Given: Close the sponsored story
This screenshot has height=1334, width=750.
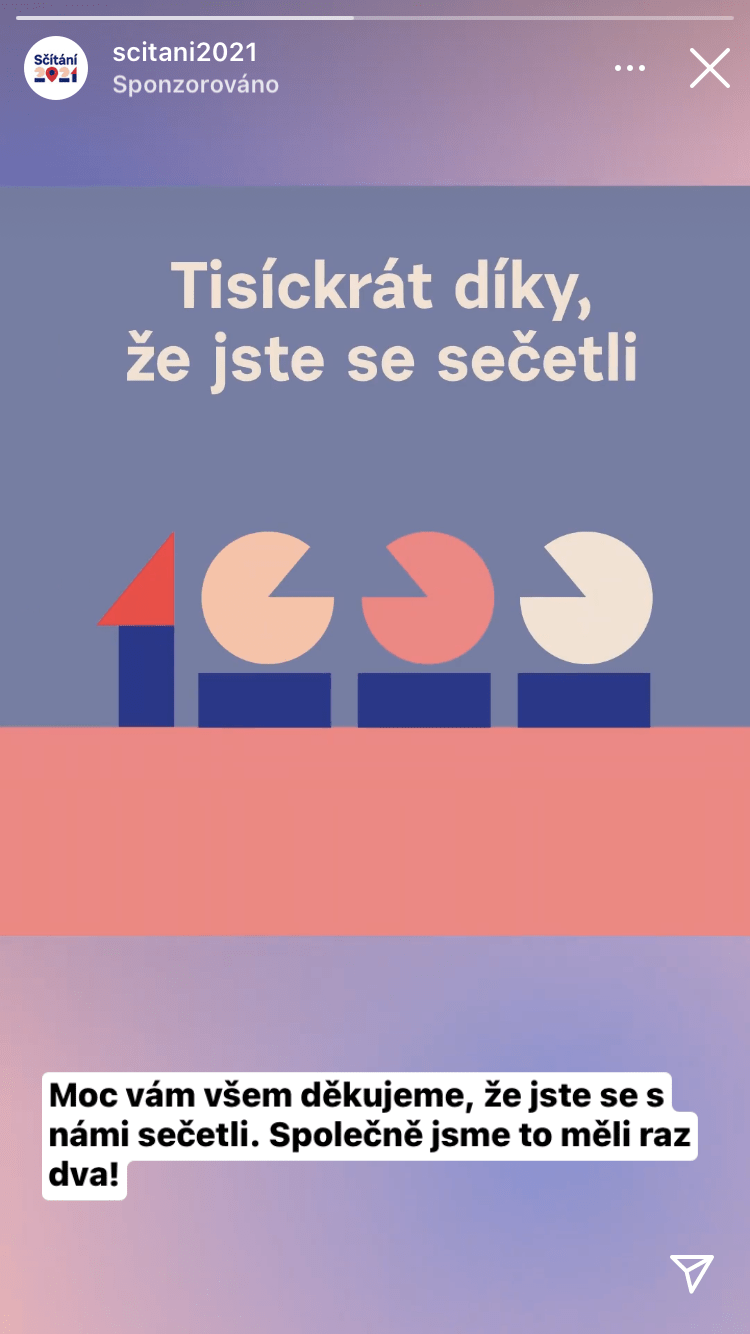Looking at the screenshot, I should 710,68.
